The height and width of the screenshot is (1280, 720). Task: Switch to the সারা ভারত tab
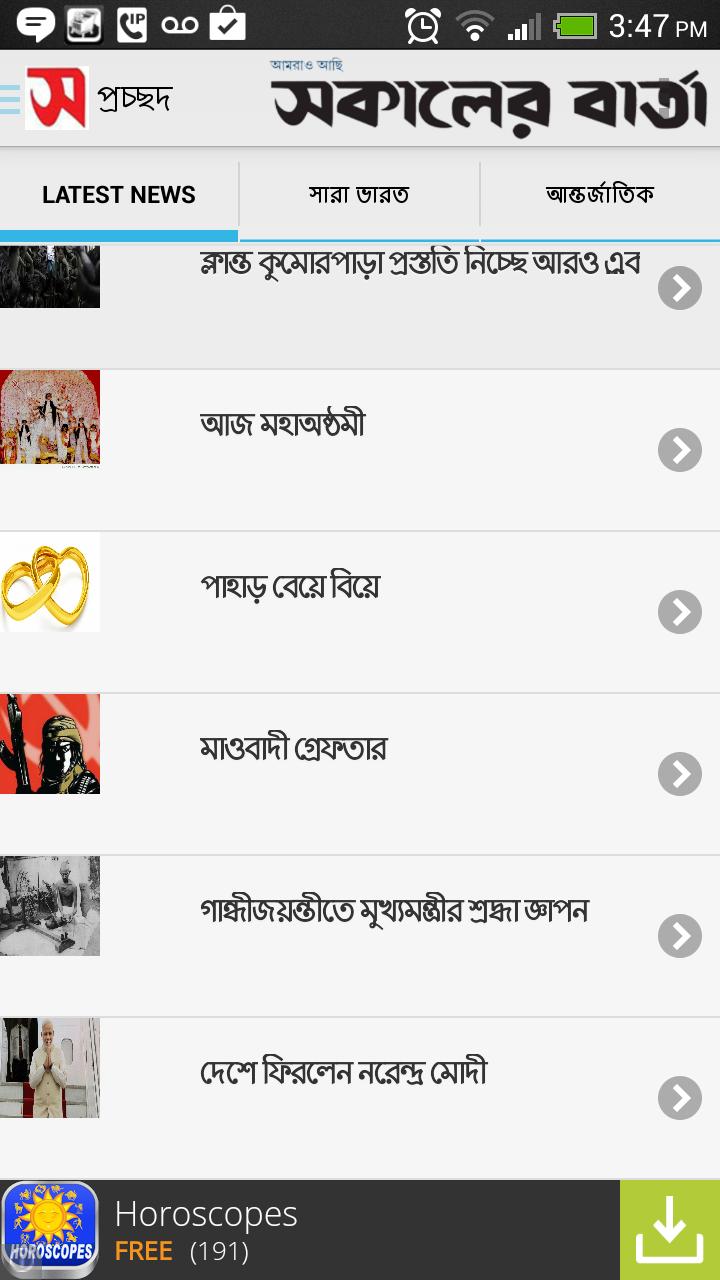click(x=359, y=195)
